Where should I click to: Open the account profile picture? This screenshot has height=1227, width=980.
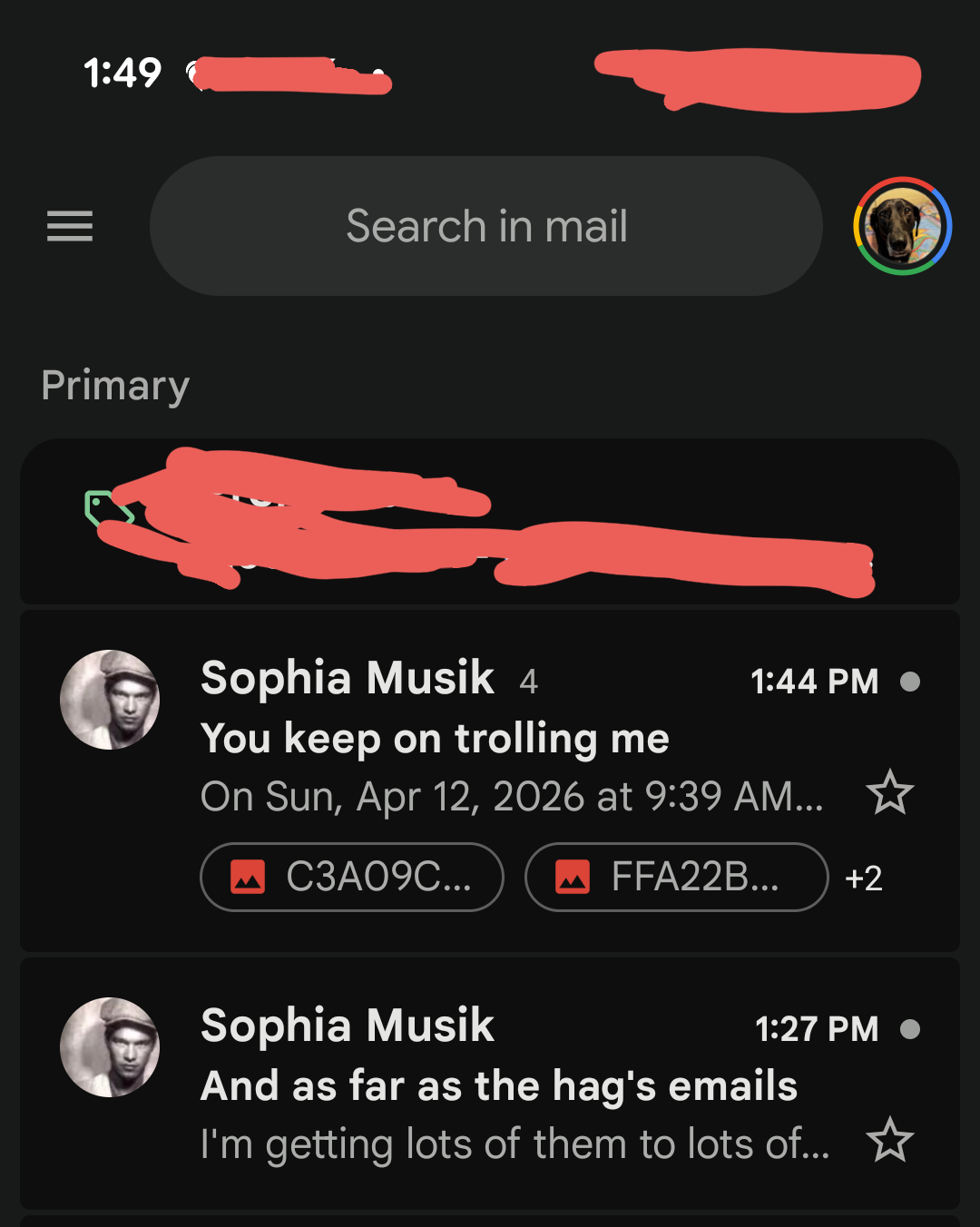902,226
